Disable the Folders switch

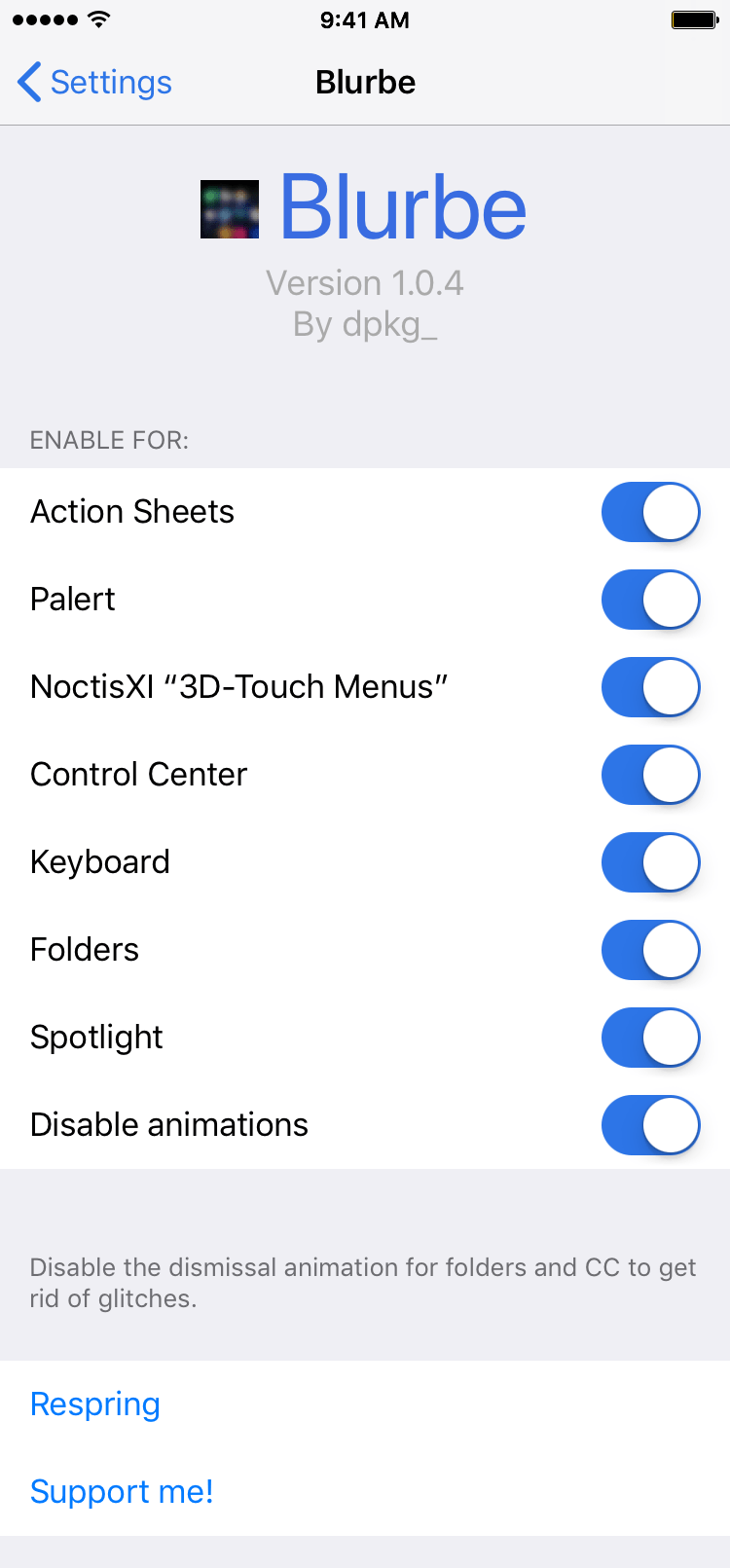[x=650, y=950]
